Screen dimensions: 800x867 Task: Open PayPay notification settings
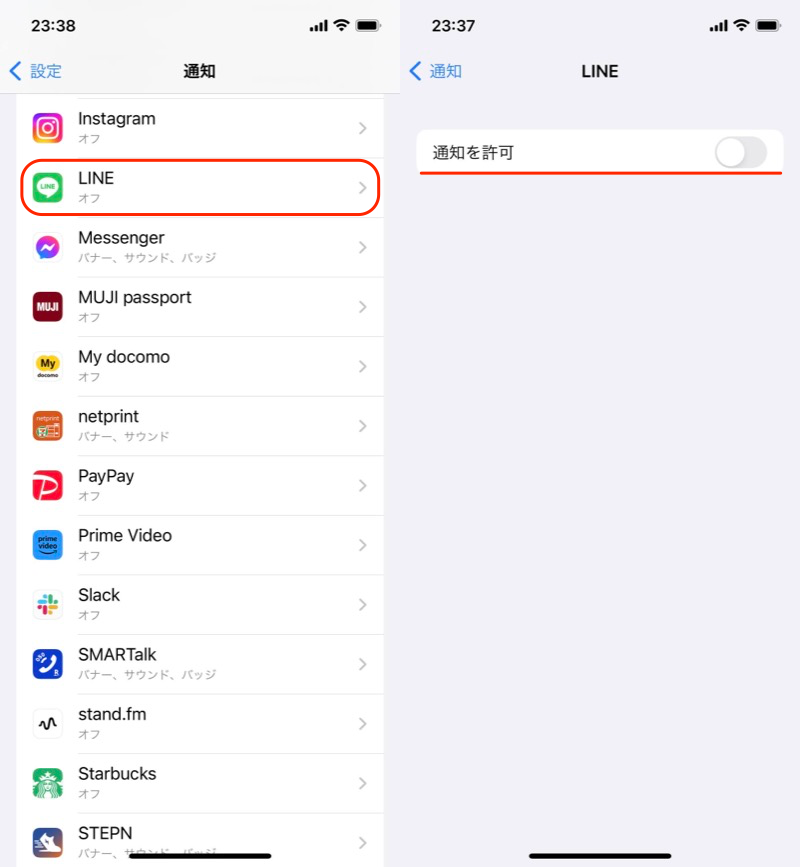[200, 485]
